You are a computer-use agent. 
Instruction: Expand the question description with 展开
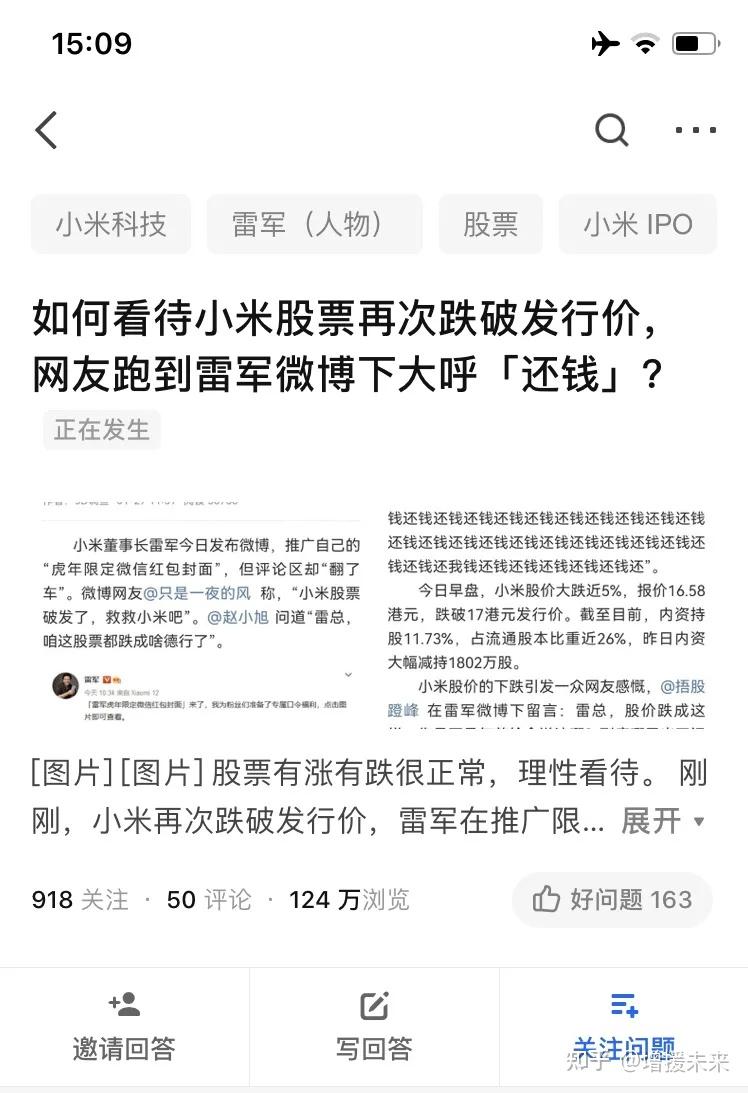tap(662, 821)
